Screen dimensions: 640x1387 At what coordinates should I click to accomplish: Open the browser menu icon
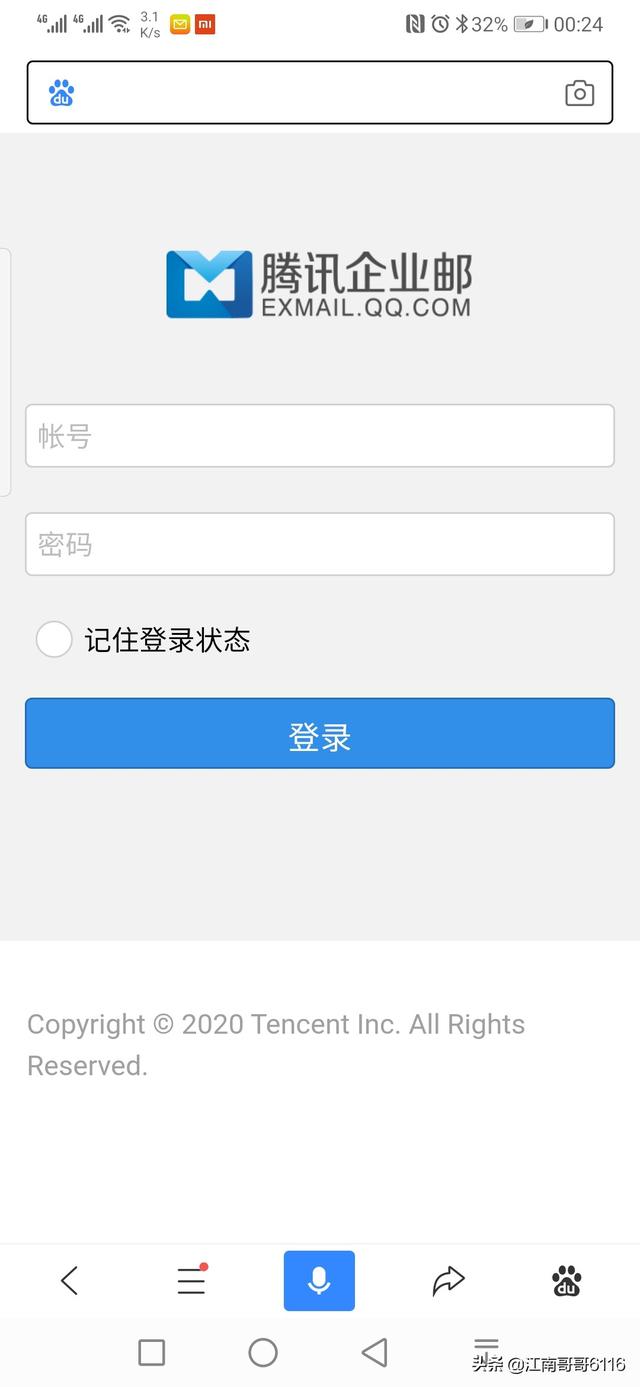pos(192,1280)
